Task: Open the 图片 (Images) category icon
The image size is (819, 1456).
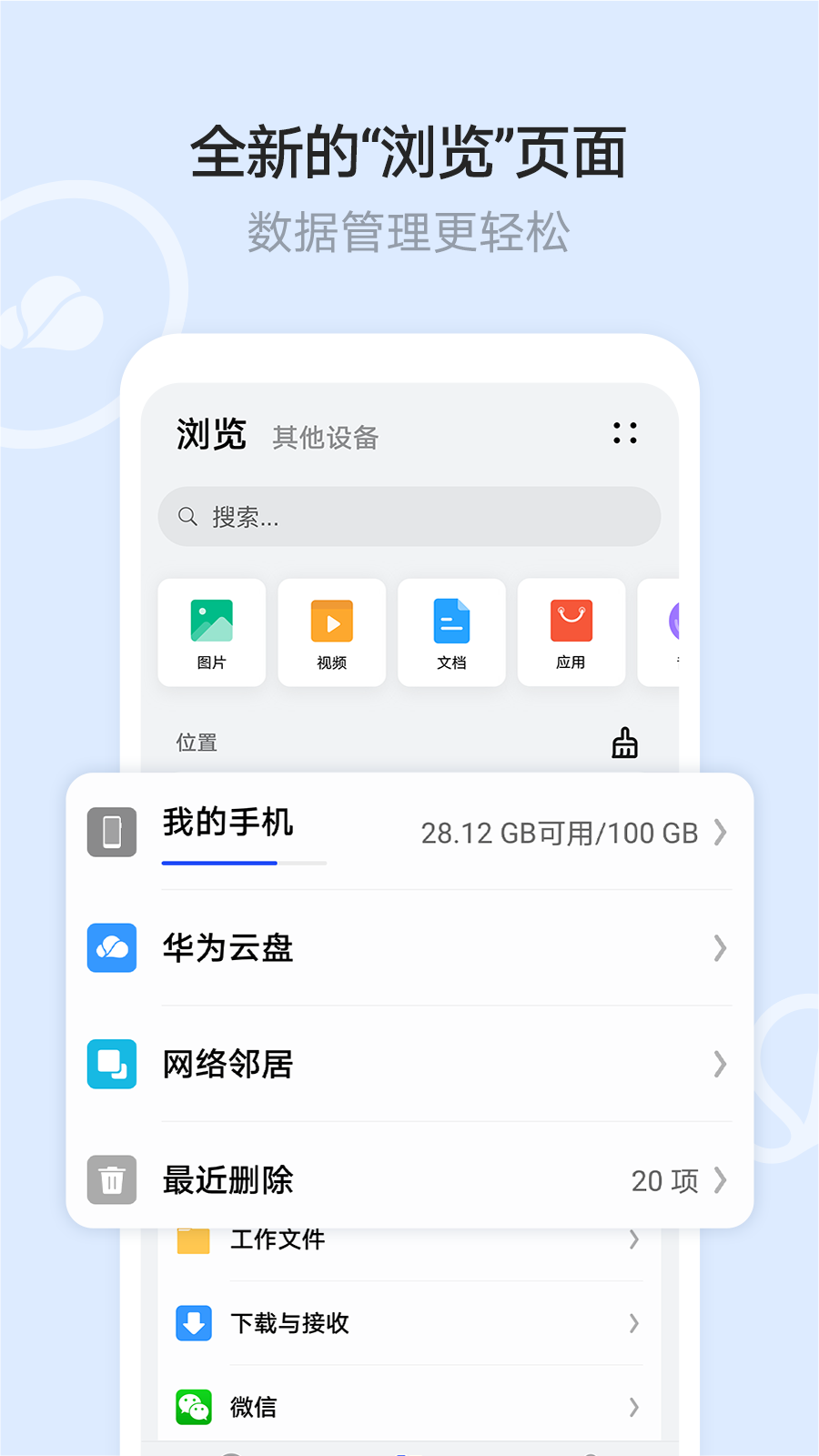Action: (211, 622)
